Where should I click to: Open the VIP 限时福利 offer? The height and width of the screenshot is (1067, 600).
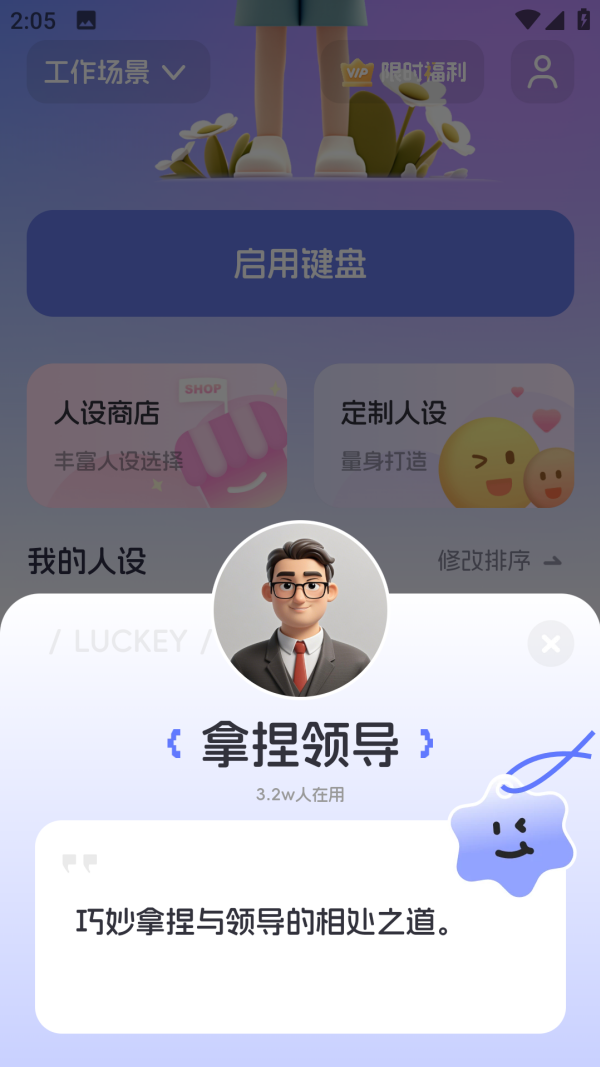pos(404,72)
